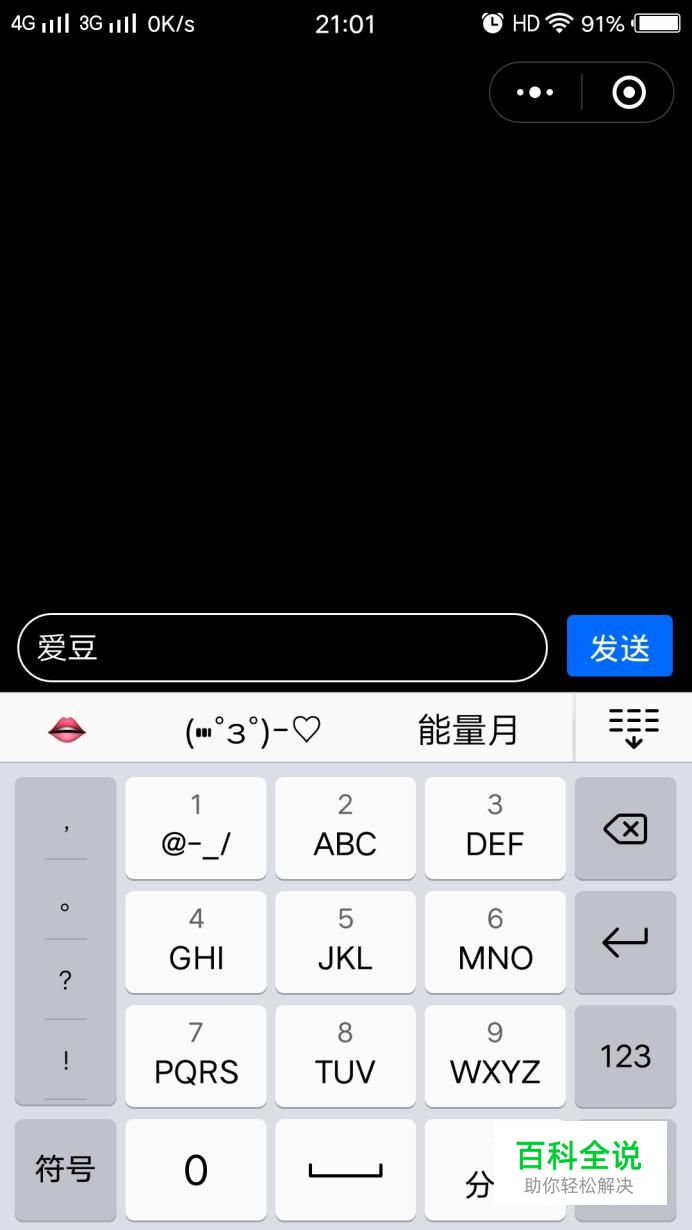
Task: Tap the 9 WXYZ key
Action: pos(495,1056)
